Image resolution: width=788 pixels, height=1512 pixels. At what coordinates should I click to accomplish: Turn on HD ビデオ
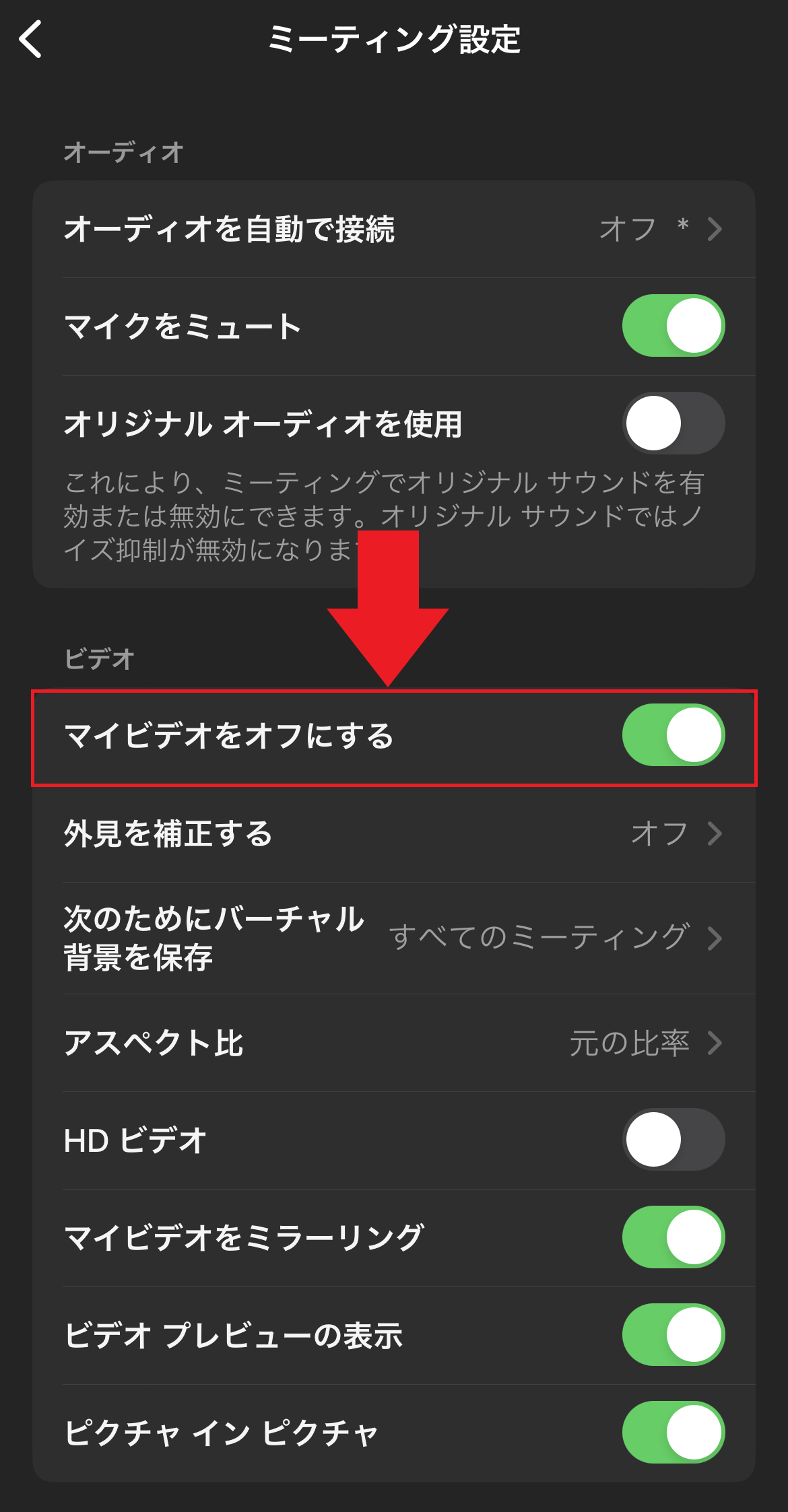(673, 1140)
